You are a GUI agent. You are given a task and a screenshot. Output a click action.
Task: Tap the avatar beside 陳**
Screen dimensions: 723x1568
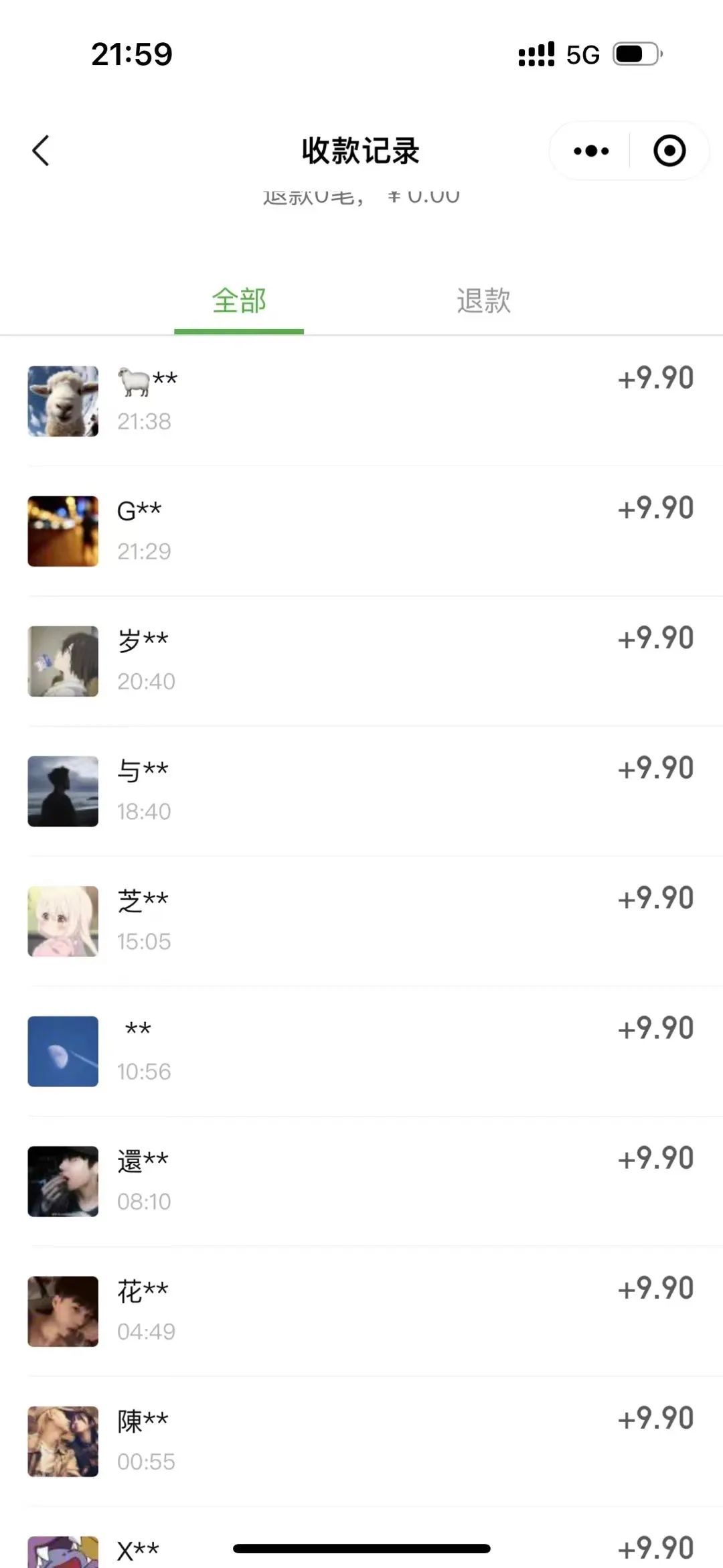click(x=62, y=1440)
